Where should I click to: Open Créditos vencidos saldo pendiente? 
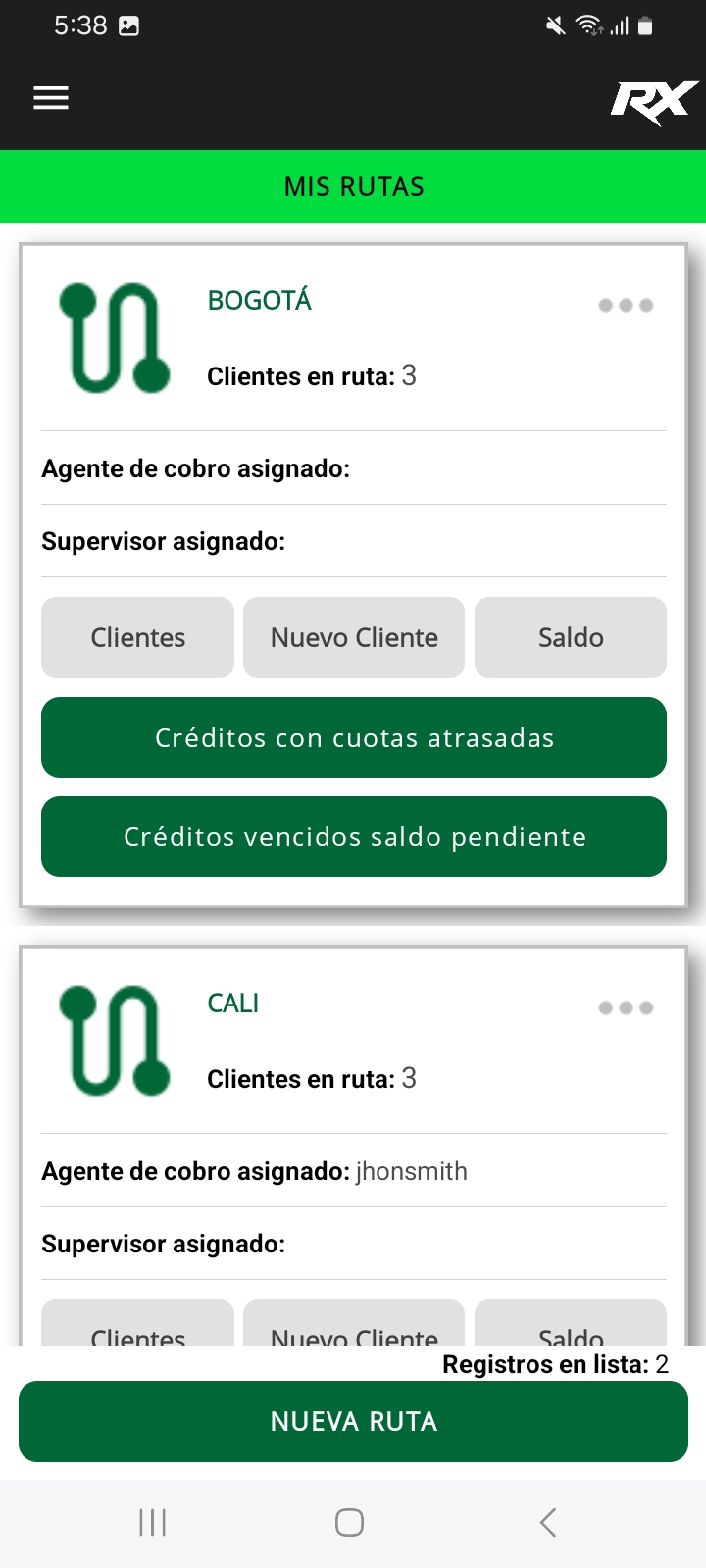point(354,837)
